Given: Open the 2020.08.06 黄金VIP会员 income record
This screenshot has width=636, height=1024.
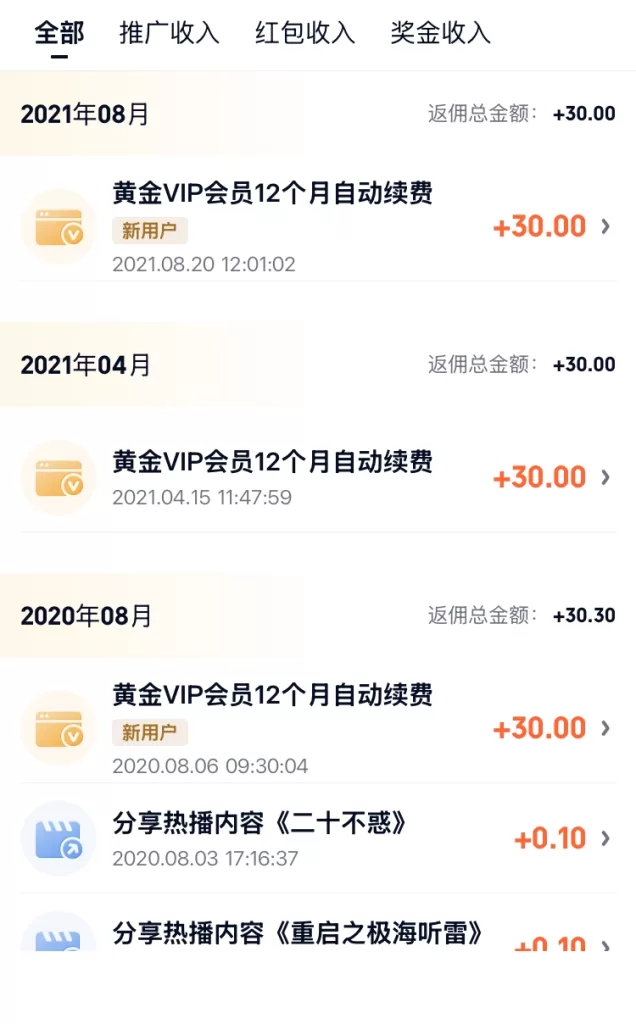Looking at the screenshot, I should point(318,728).
